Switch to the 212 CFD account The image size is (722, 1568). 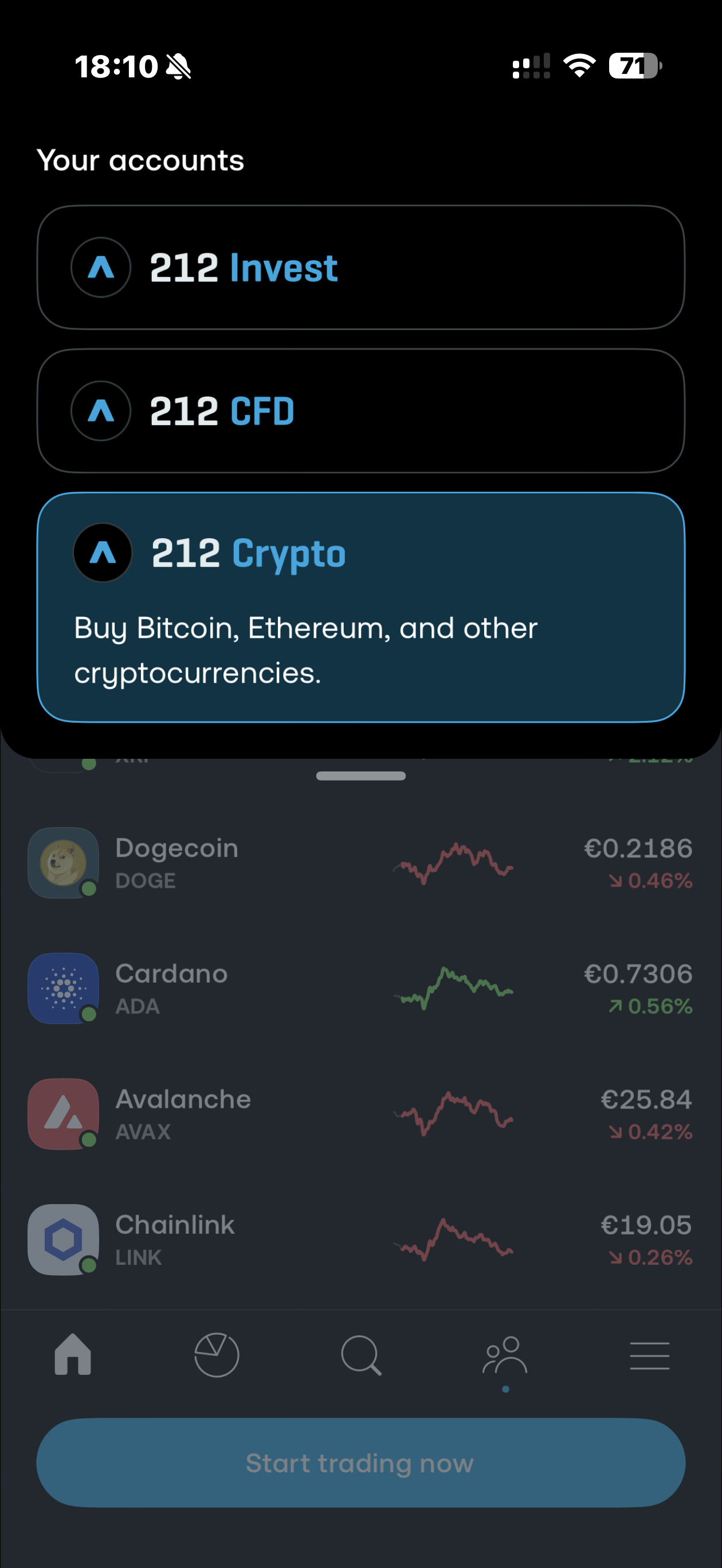point(360,411)
